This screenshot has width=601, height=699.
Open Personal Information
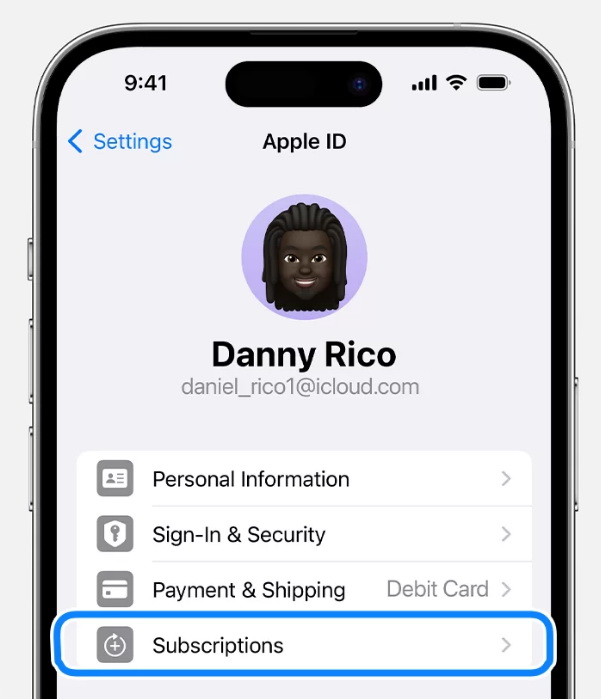[304, 479]
